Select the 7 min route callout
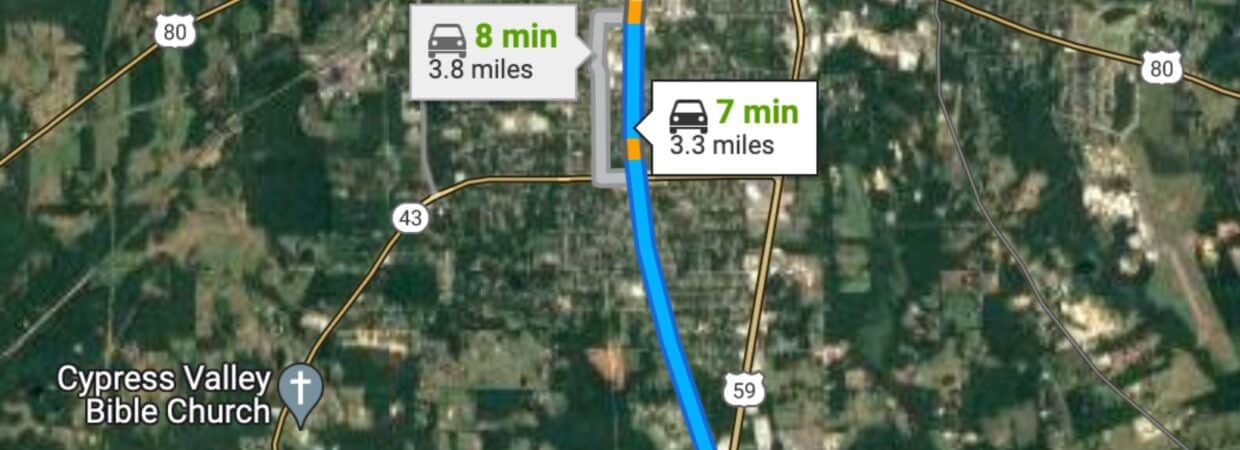The width and height of the screenshot is (1240, 450). pos(734,127)
